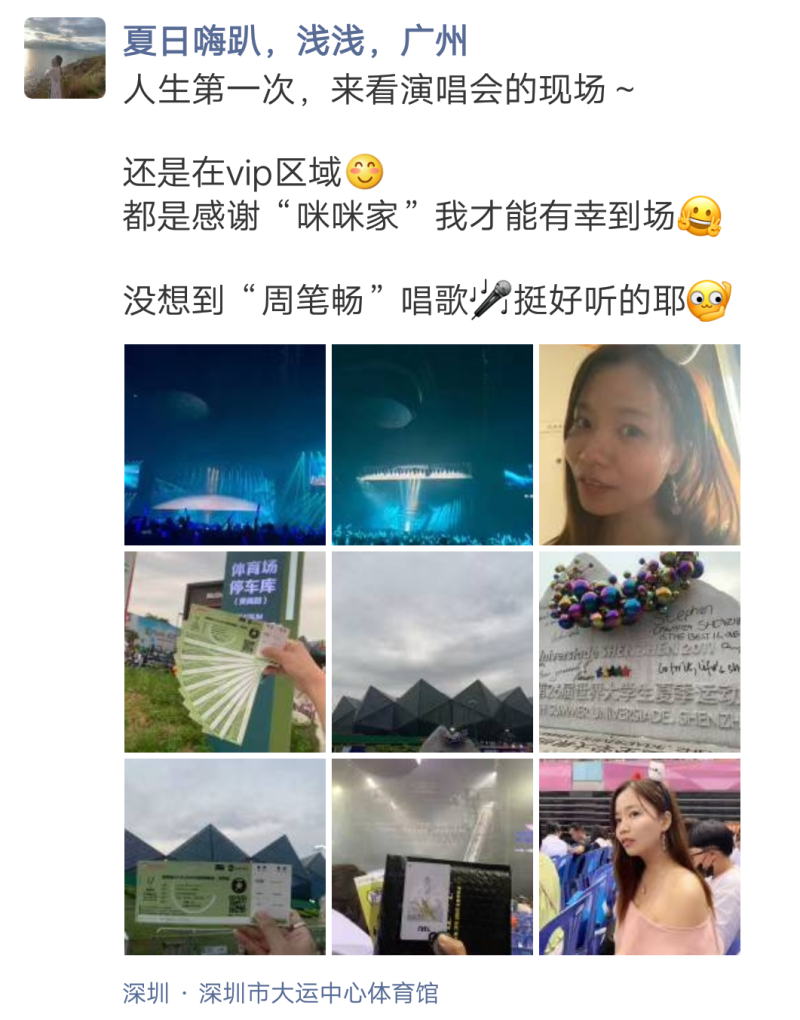Open the cloudy sky stadium roof photo
Viewport: 800px width, 1020px height.
[x=432, y=651]
